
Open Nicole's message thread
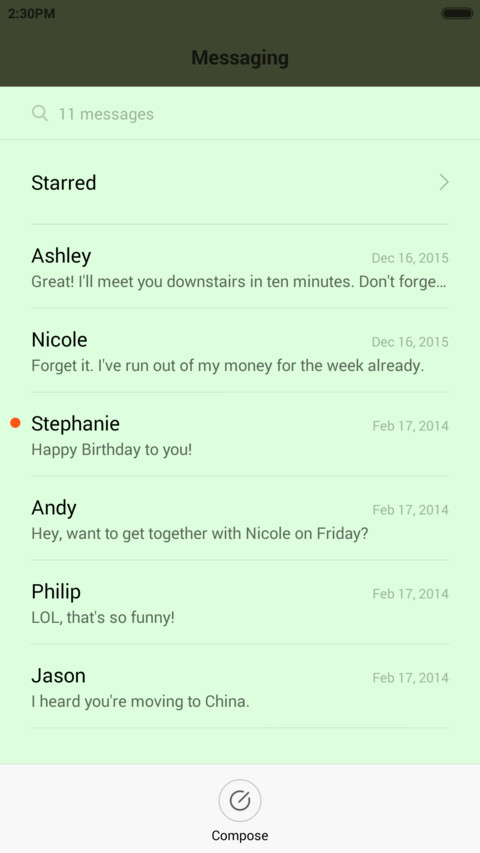[x=239, y=350]
